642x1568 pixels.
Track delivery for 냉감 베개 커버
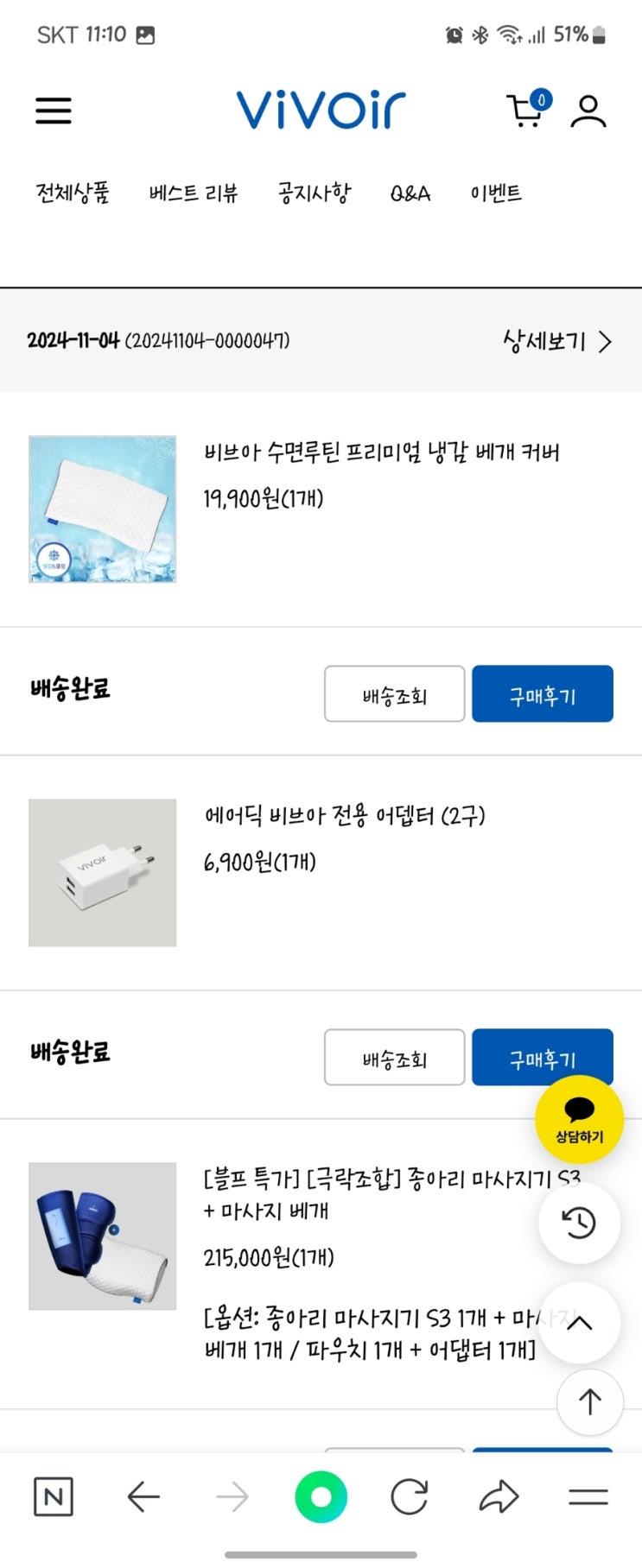click(x=394, y=693)
